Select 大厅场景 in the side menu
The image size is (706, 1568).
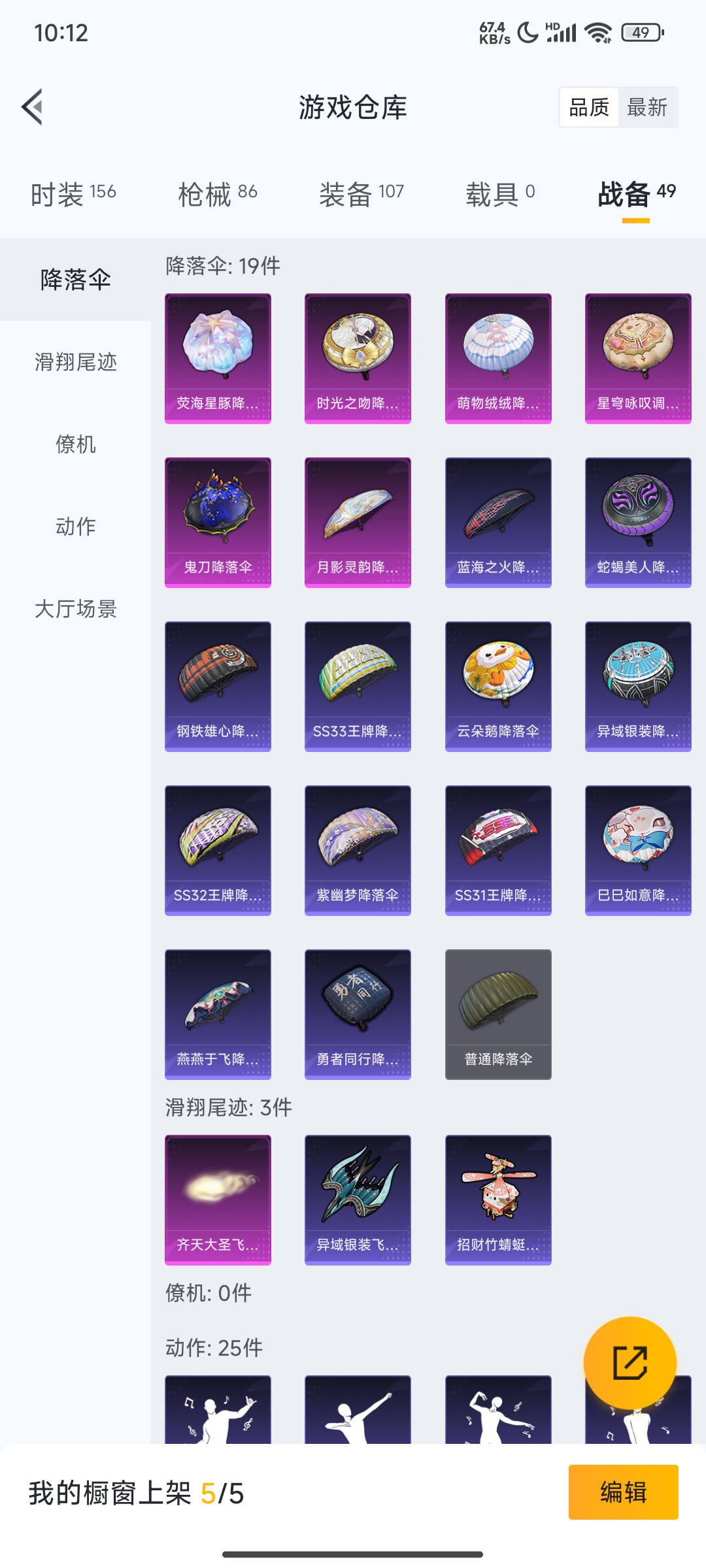coord(75,609)
